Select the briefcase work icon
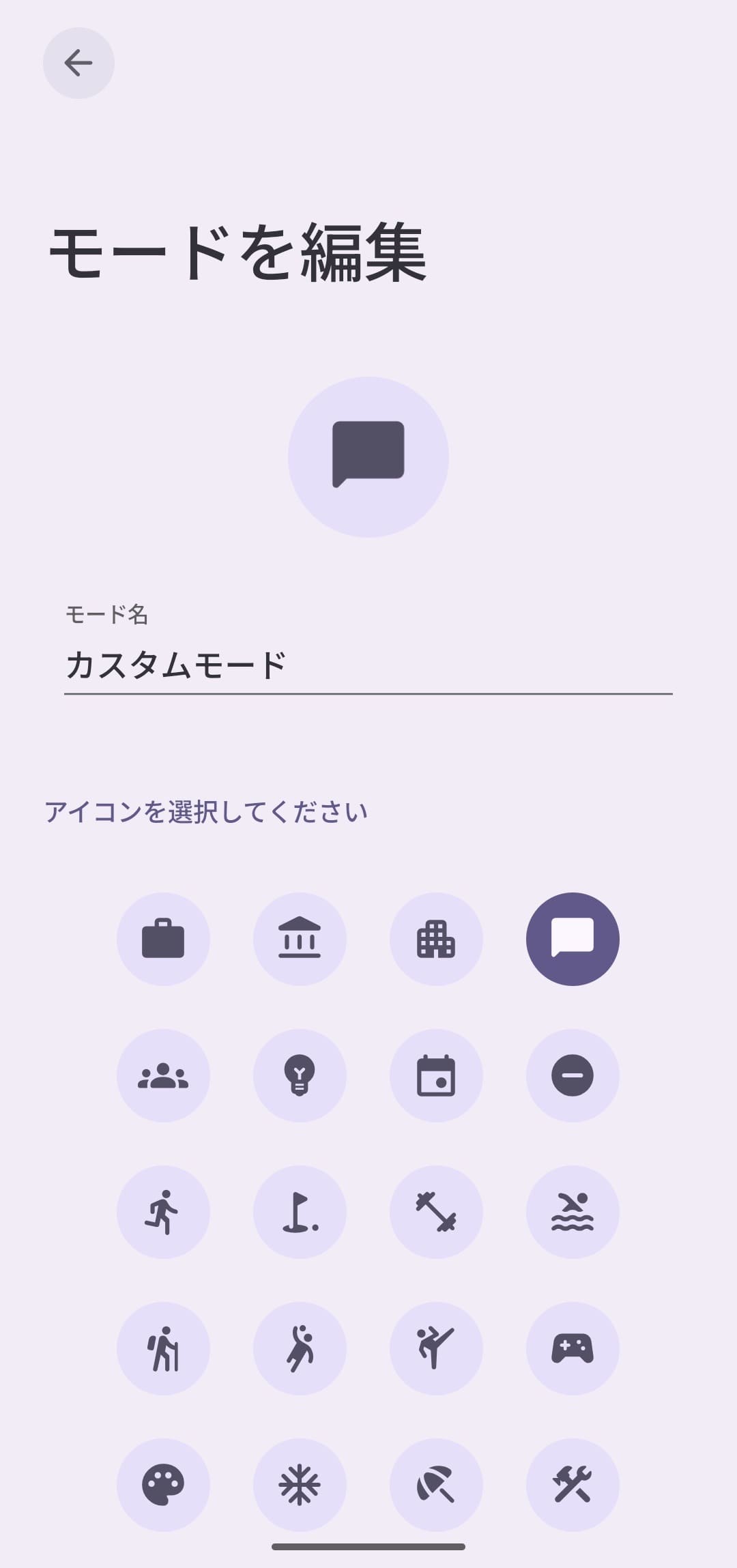737x1568 pixels. click(164, 939)
